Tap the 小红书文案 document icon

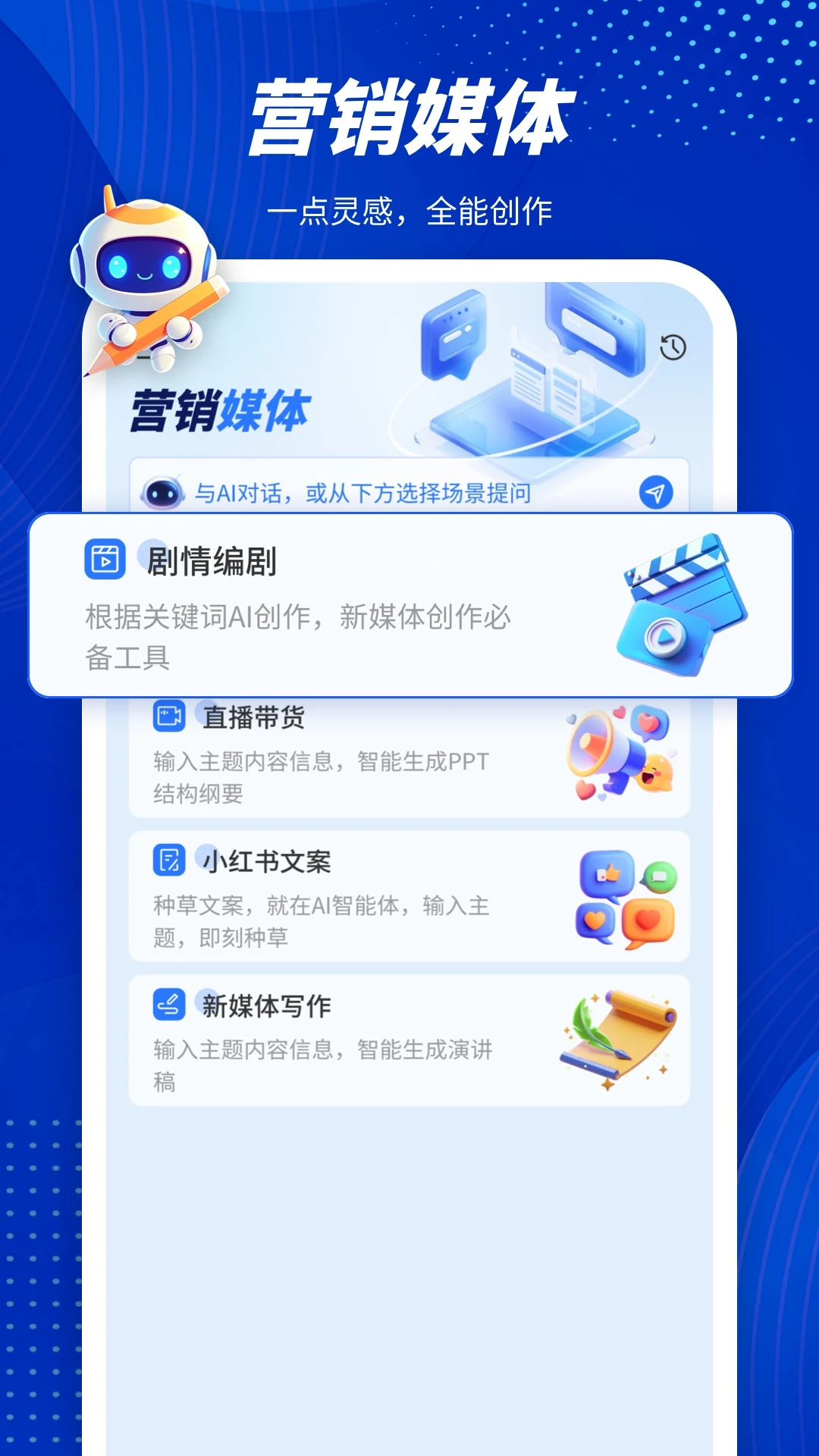tap(170, 861)
